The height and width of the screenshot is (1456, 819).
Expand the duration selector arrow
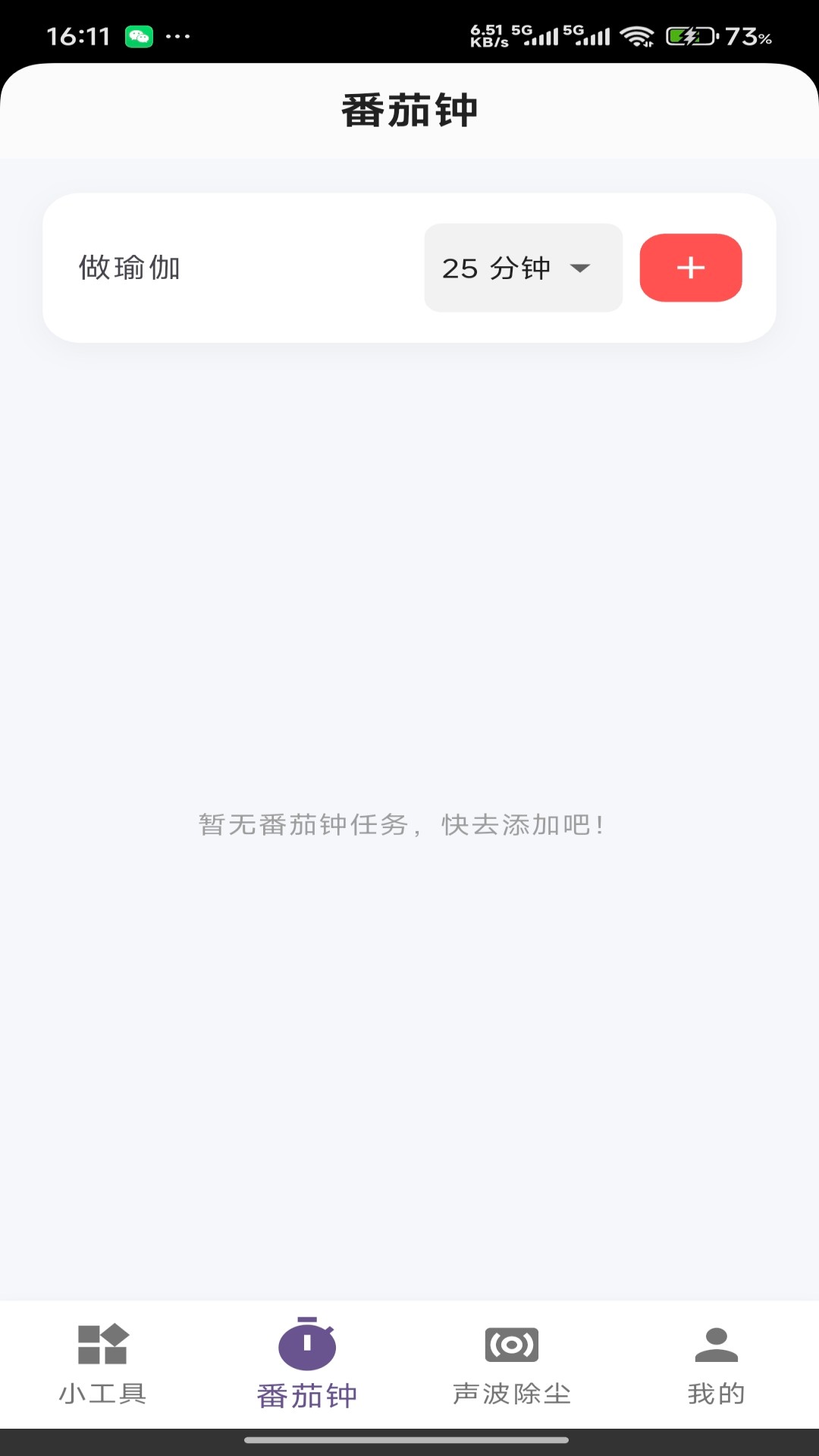[580, 269]
